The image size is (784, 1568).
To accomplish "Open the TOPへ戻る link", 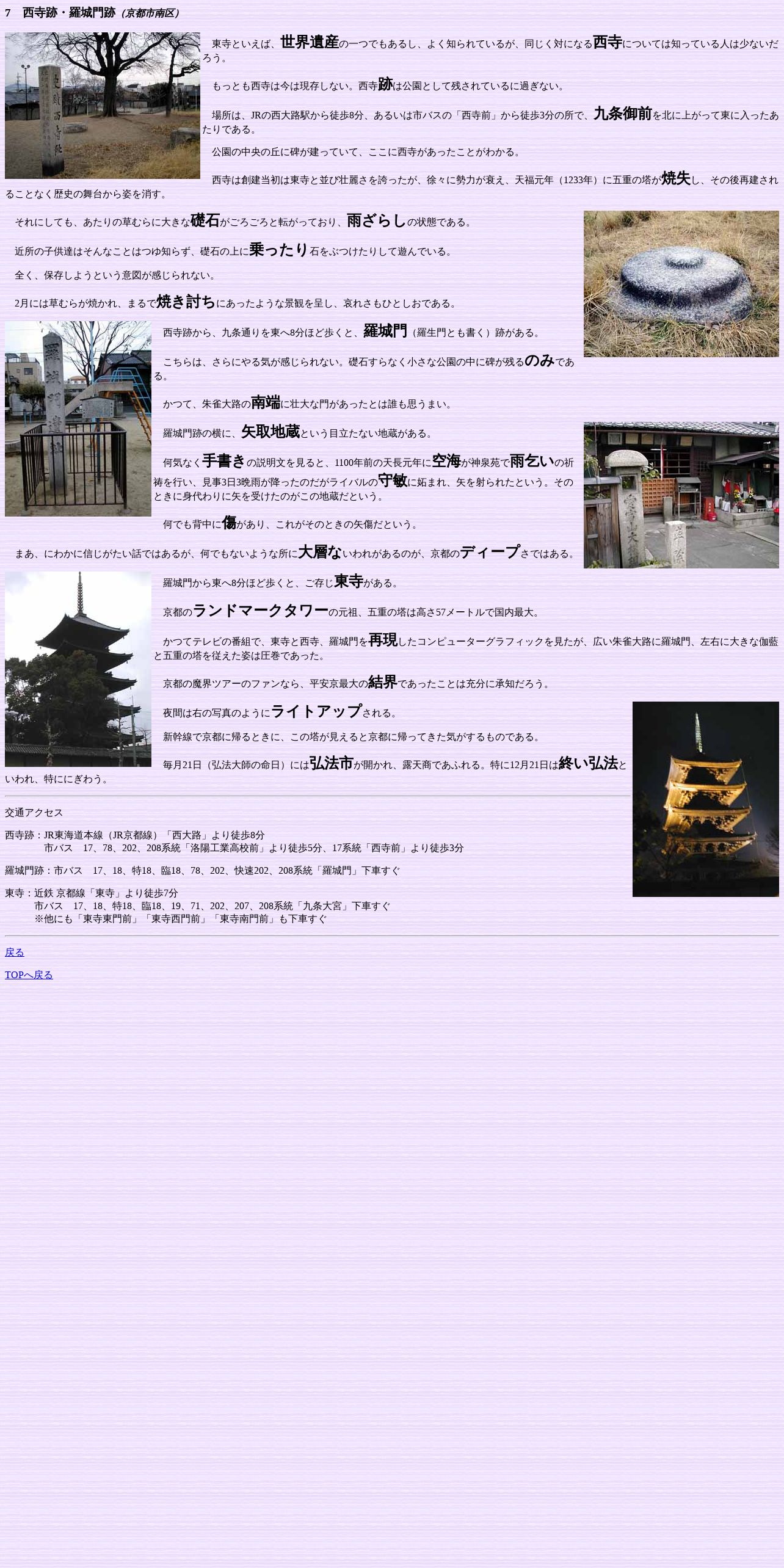I will click(x=29, y=975).
